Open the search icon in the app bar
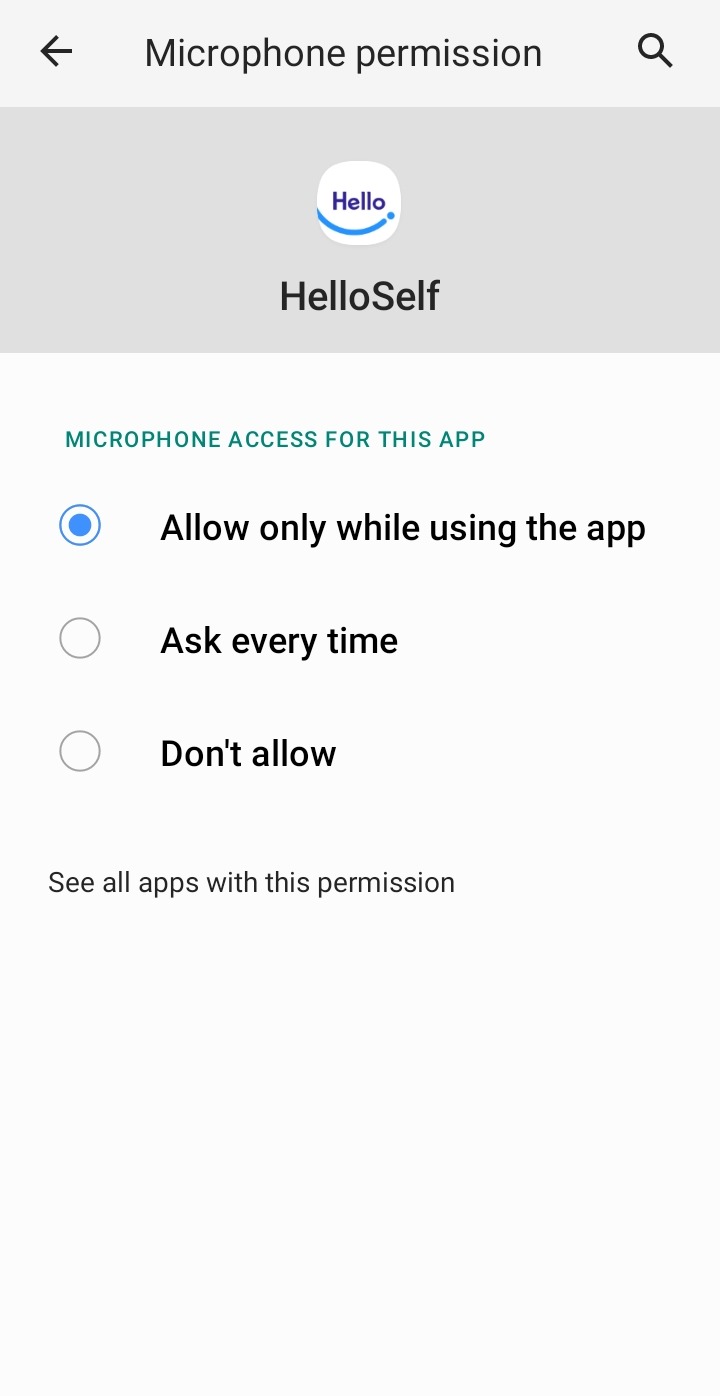 click(655, 50)
